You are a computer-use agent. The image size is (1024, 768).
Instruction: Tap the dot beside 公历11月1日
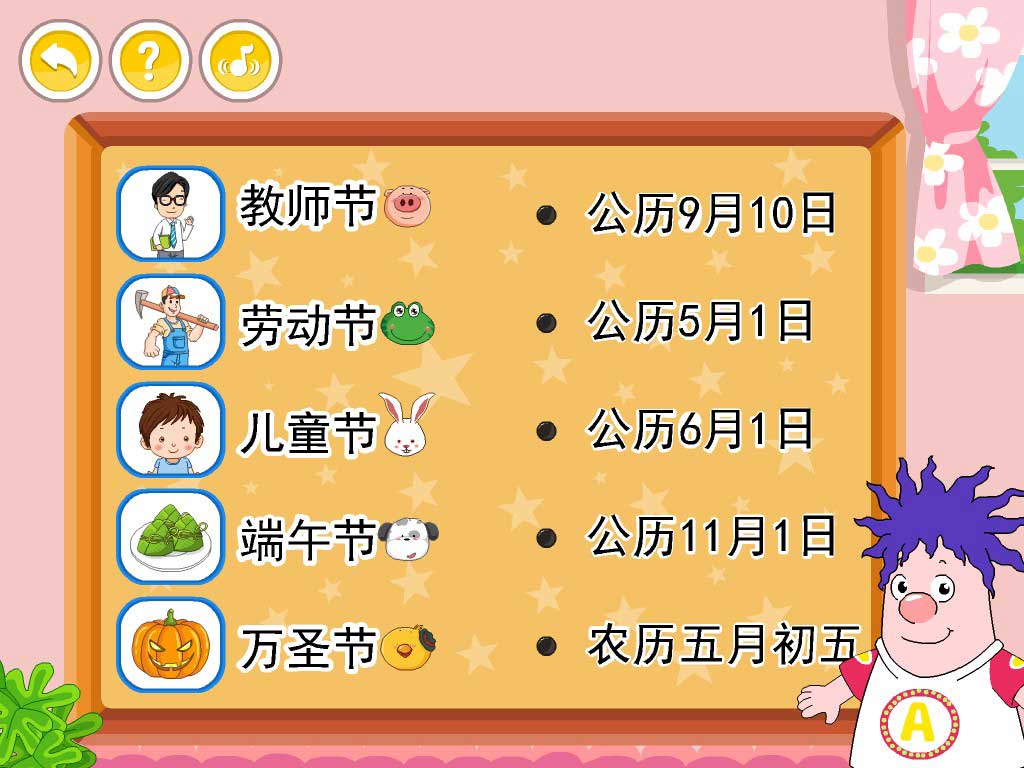tap(546, 538)
